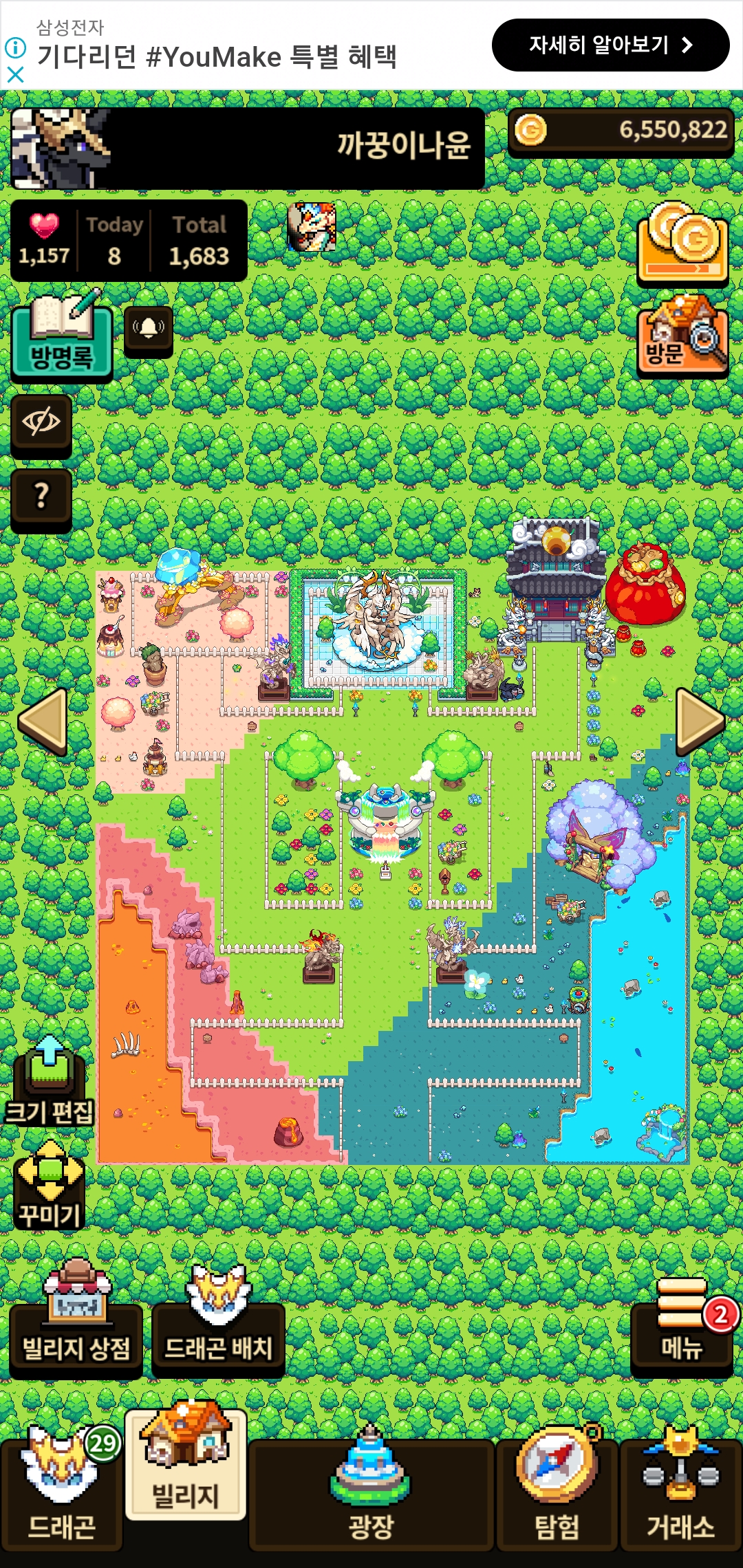
Task: Open the gold coin collection button
Action: click(x=682, y=244)
